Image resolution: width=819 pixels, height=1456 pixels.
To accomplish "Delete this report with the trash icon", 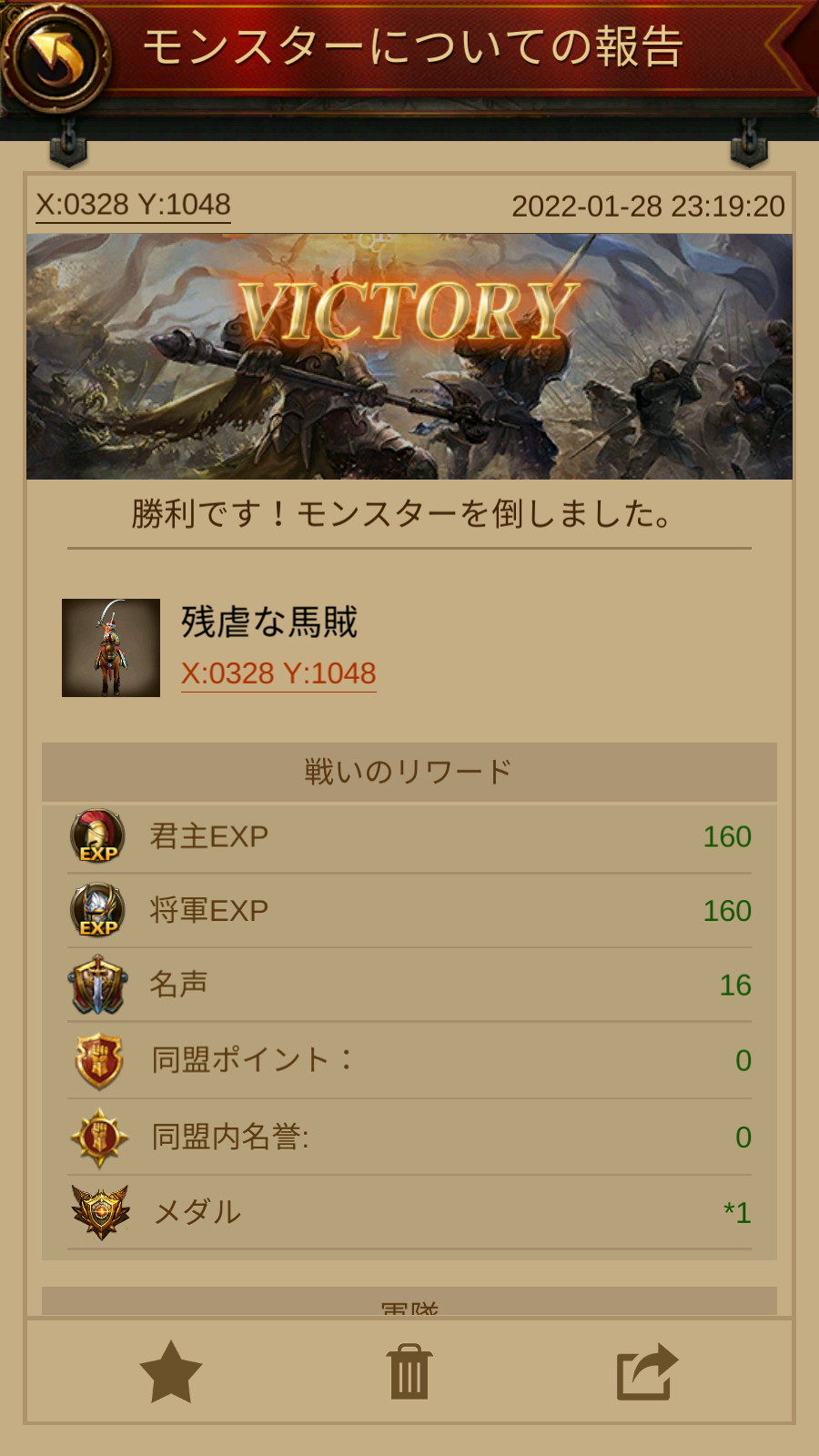I will pyautogui.click(x=409, y=1371).
